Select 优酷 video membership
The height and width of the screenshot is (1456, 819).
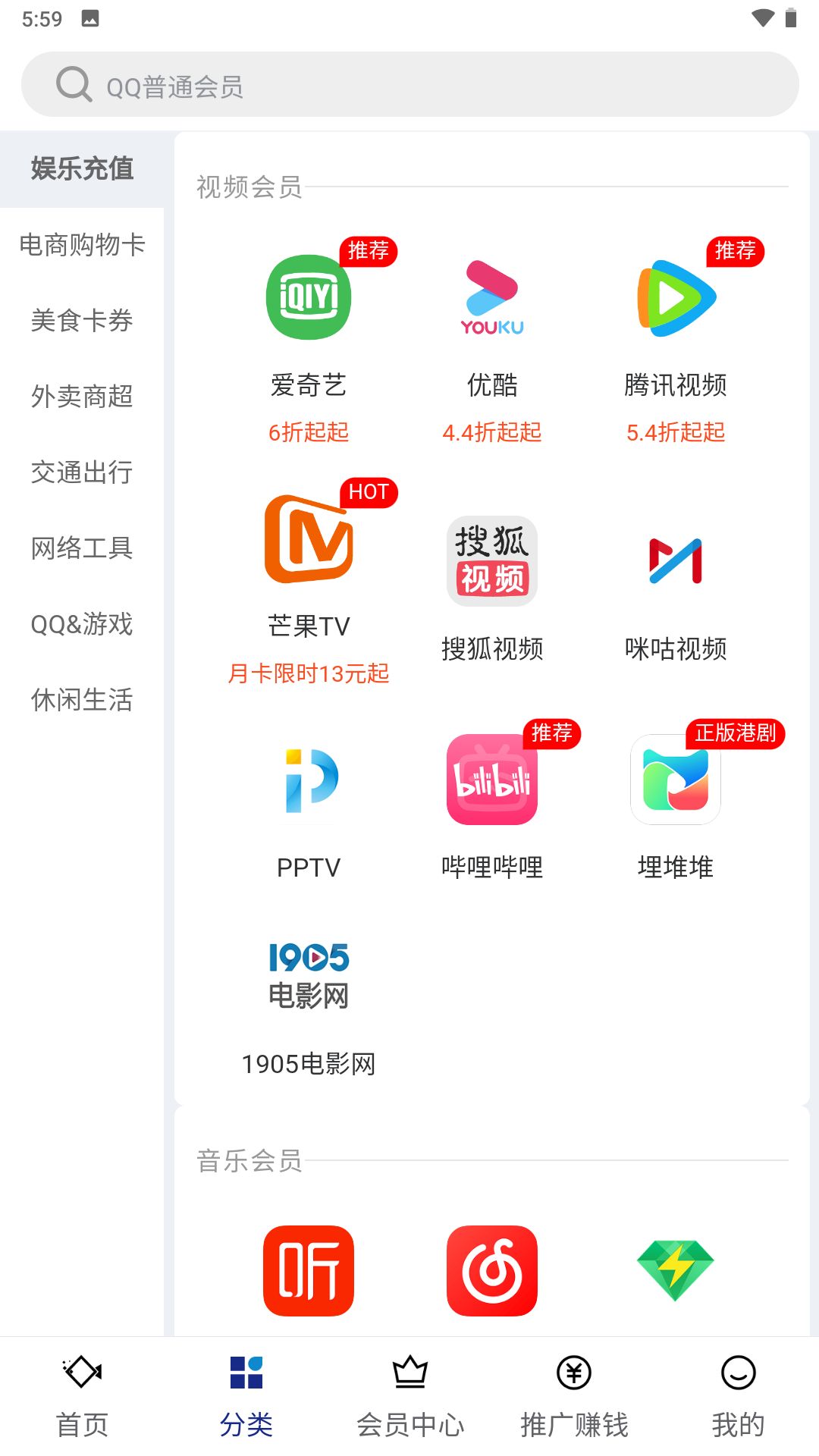(492, 341)
